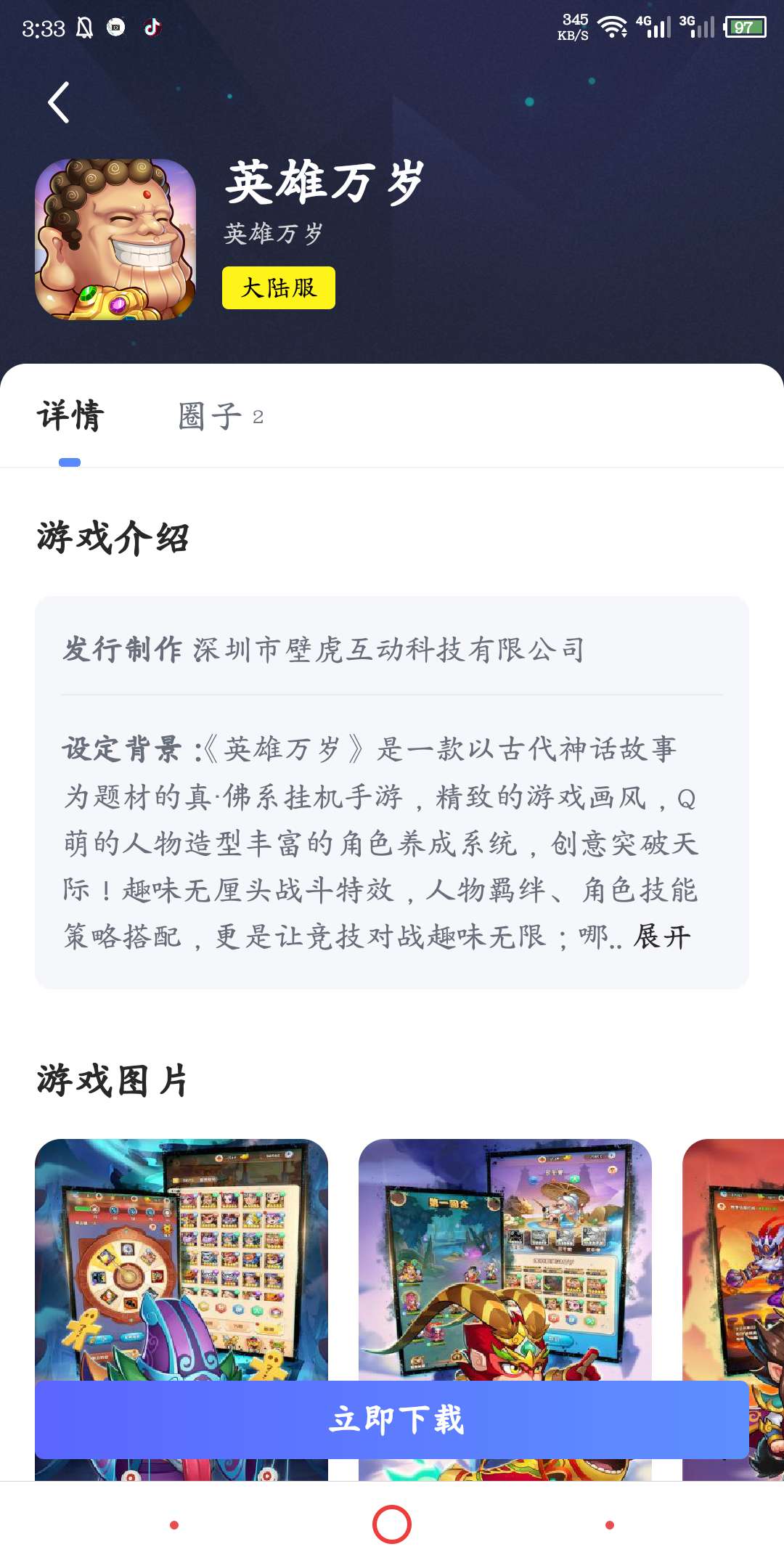Screen dimensions: 784x1568
Task: Go back using the top-left arrow
Action: click(x=59, y=102)
